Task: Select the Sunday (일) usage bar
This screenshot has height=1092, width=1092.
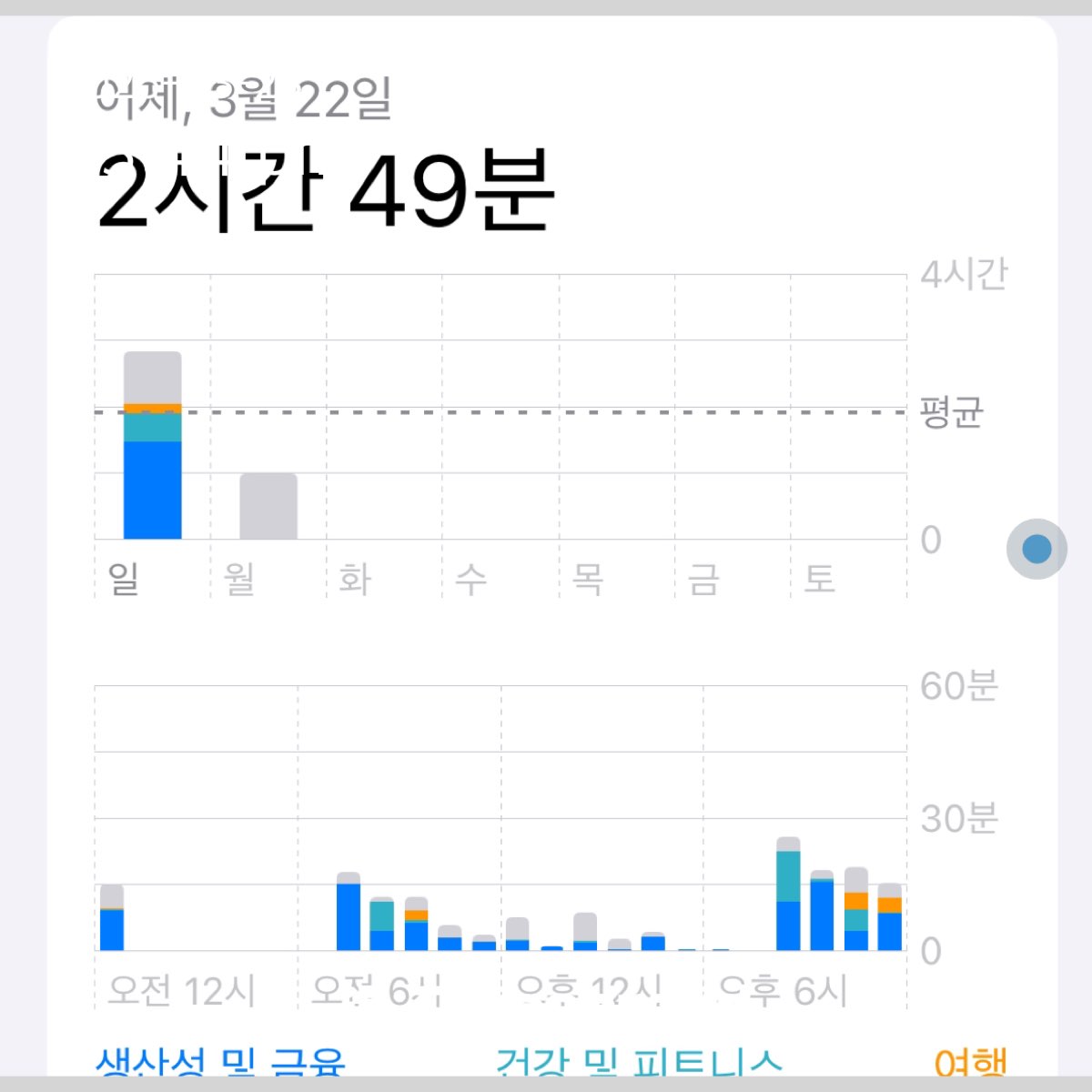Action: [152, 446]
